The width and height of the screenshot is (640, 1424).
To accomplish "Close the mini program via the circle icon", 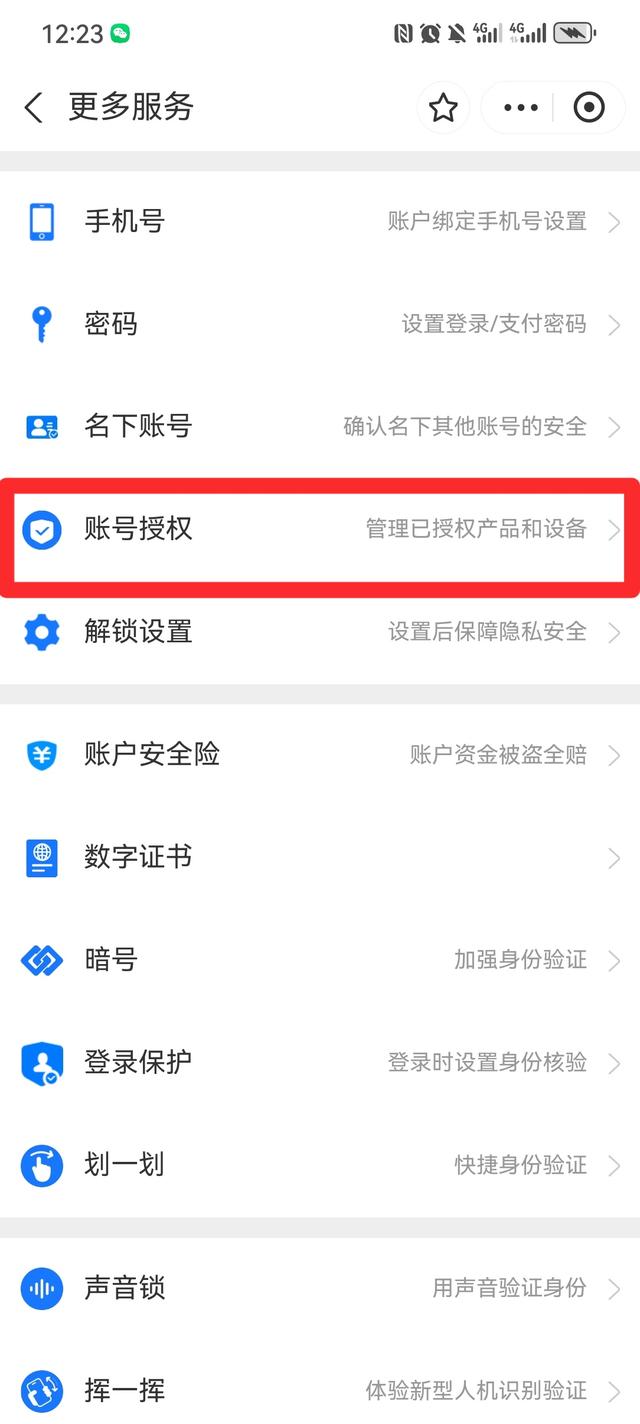I will click(588, 108).
